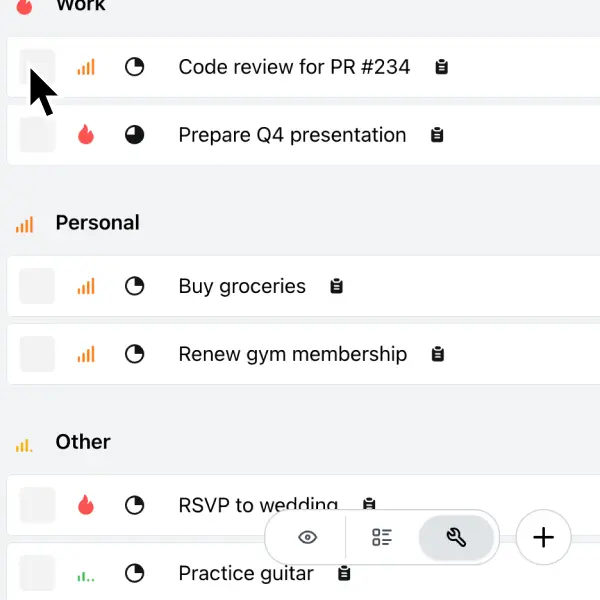Tap the notes icon beside Buy groceries

click(337, 286)
